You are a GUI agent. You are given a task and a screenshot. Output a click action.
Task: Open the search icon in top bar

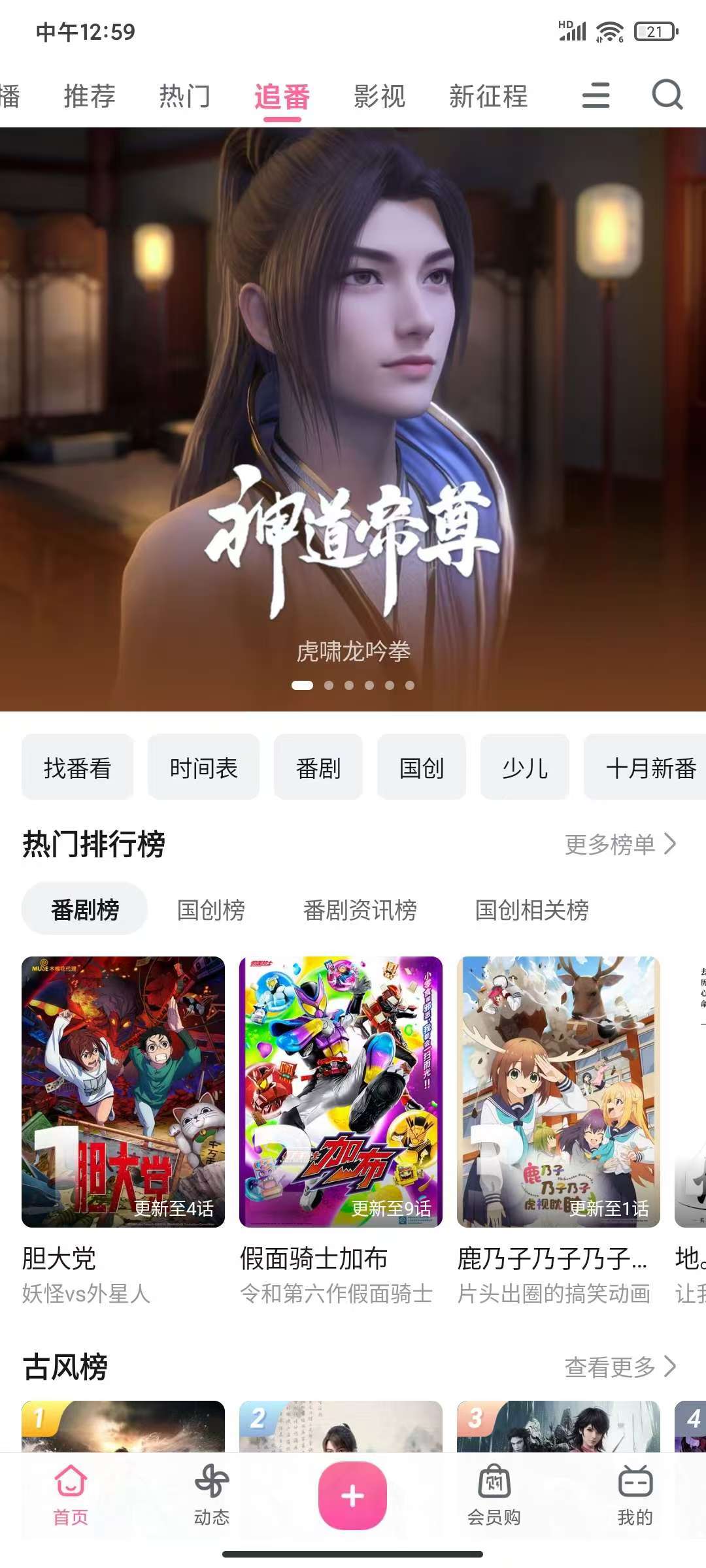click(x=667, y=95)
